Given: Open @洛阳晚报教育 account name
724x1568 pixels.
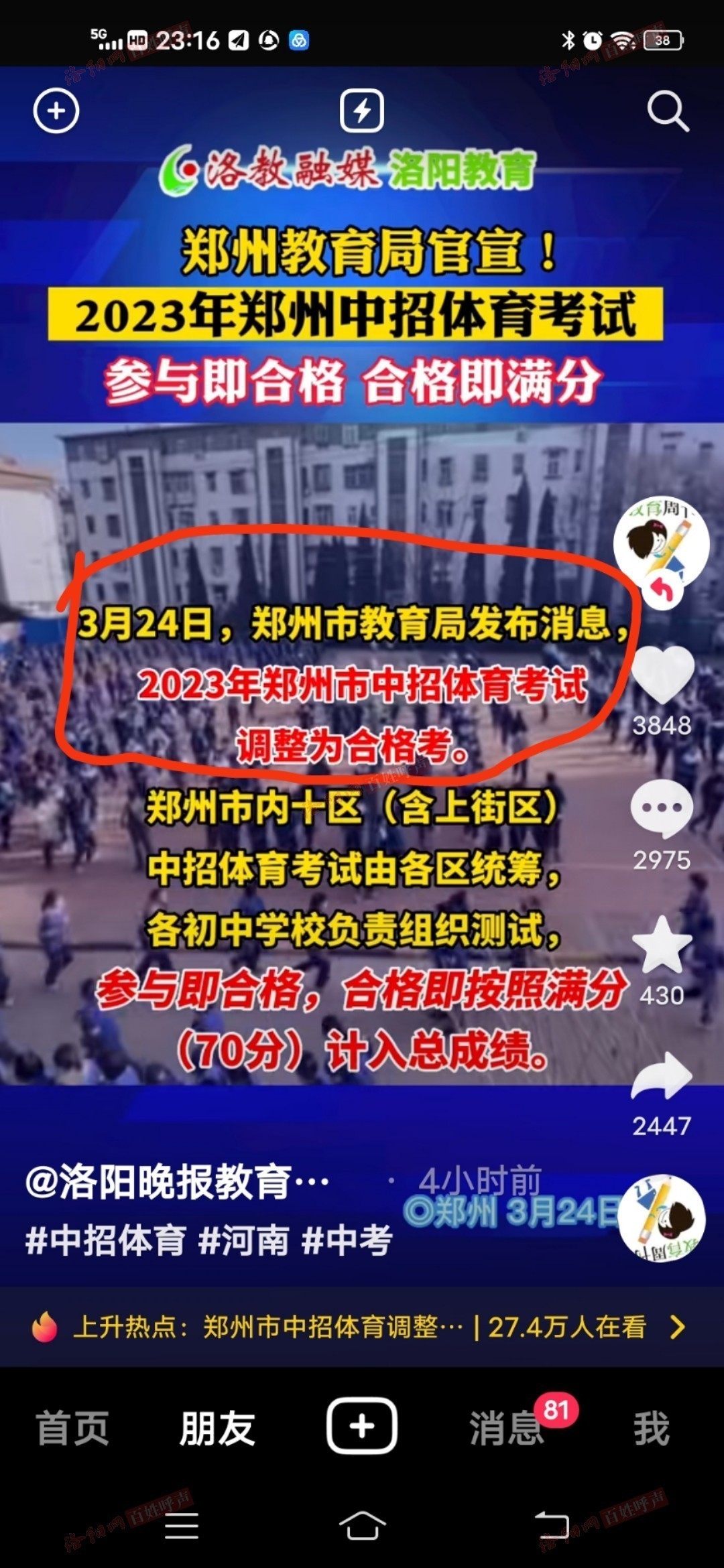Looking at the screenshot, I should (177, 1181).
